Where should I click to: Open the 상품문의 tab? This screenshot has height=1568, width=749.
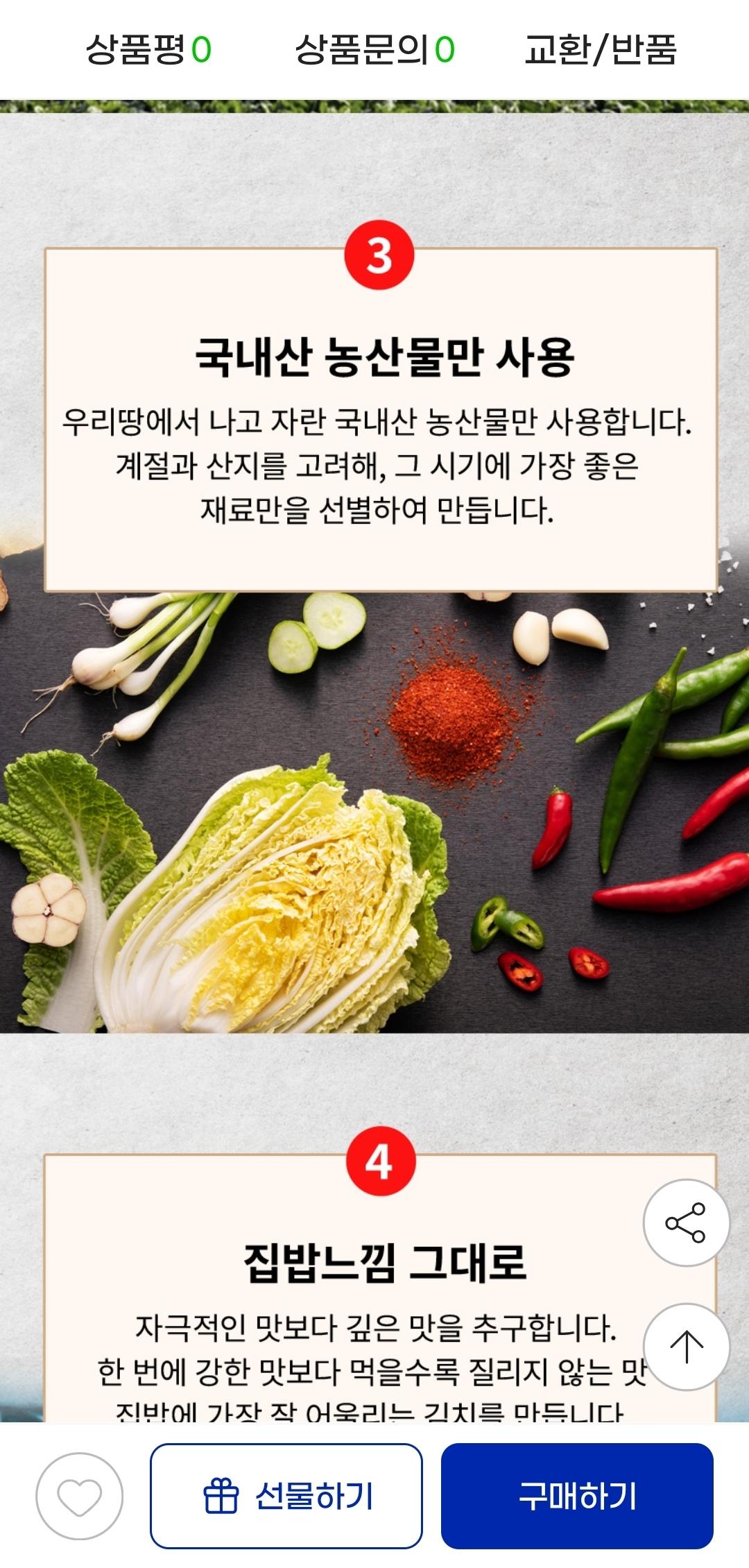pyautogui.click(x=374, y=50)
